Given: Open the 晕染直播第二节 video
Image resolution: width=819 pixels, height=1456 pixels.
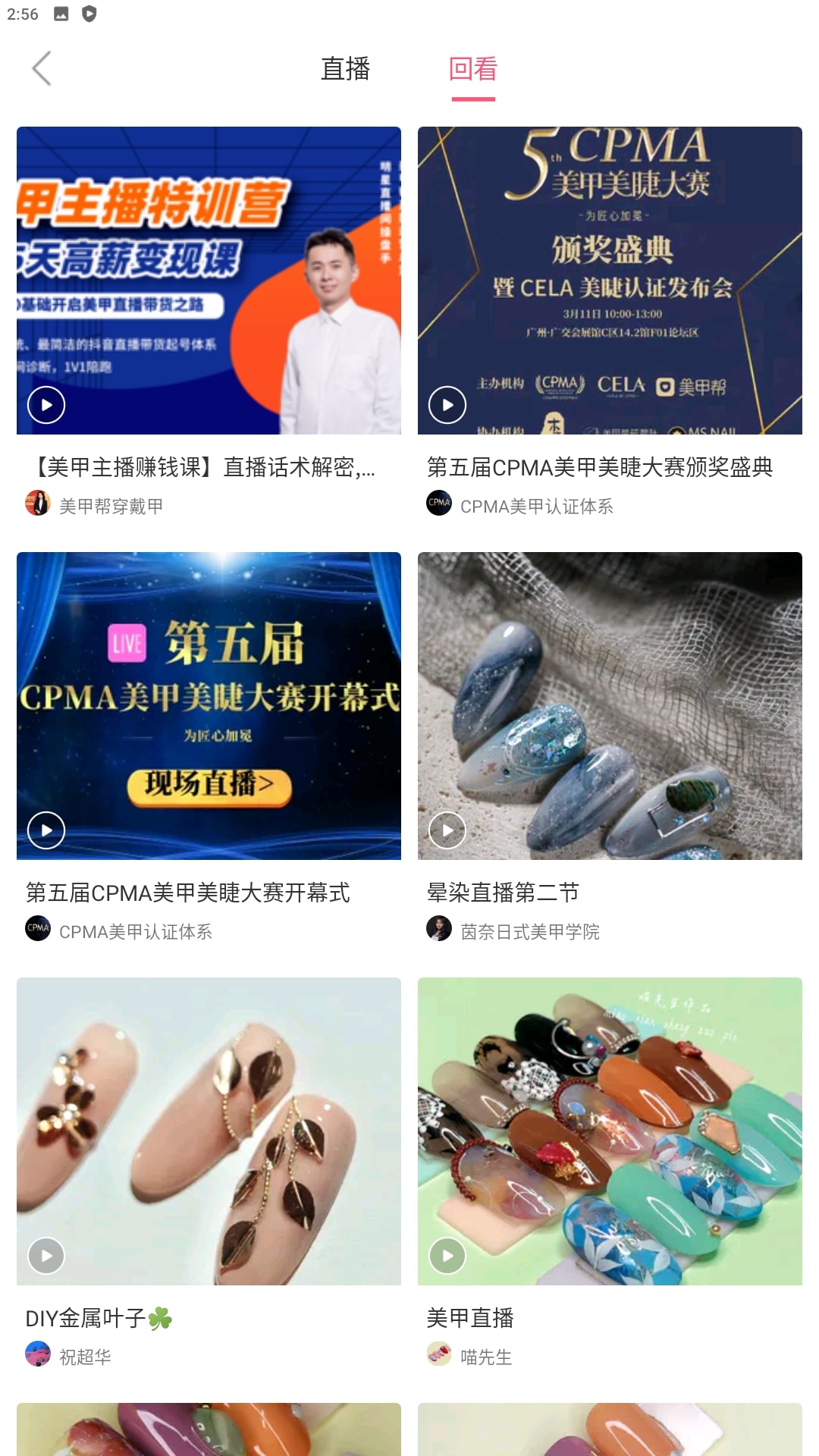Looking at the screenshot, I should coord(610,706).
